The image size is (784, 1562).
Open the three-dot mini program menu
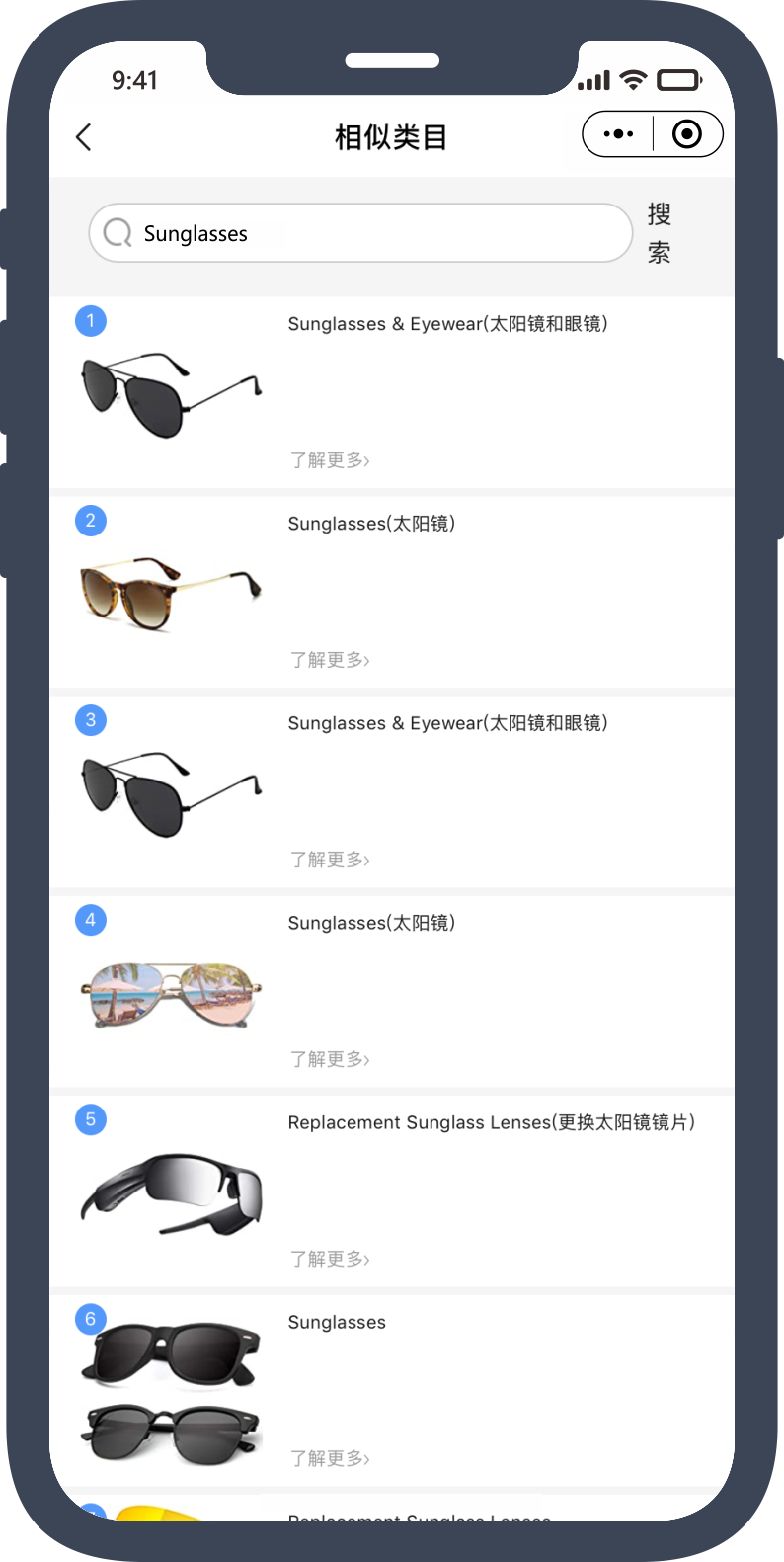[x=618, y=134]
